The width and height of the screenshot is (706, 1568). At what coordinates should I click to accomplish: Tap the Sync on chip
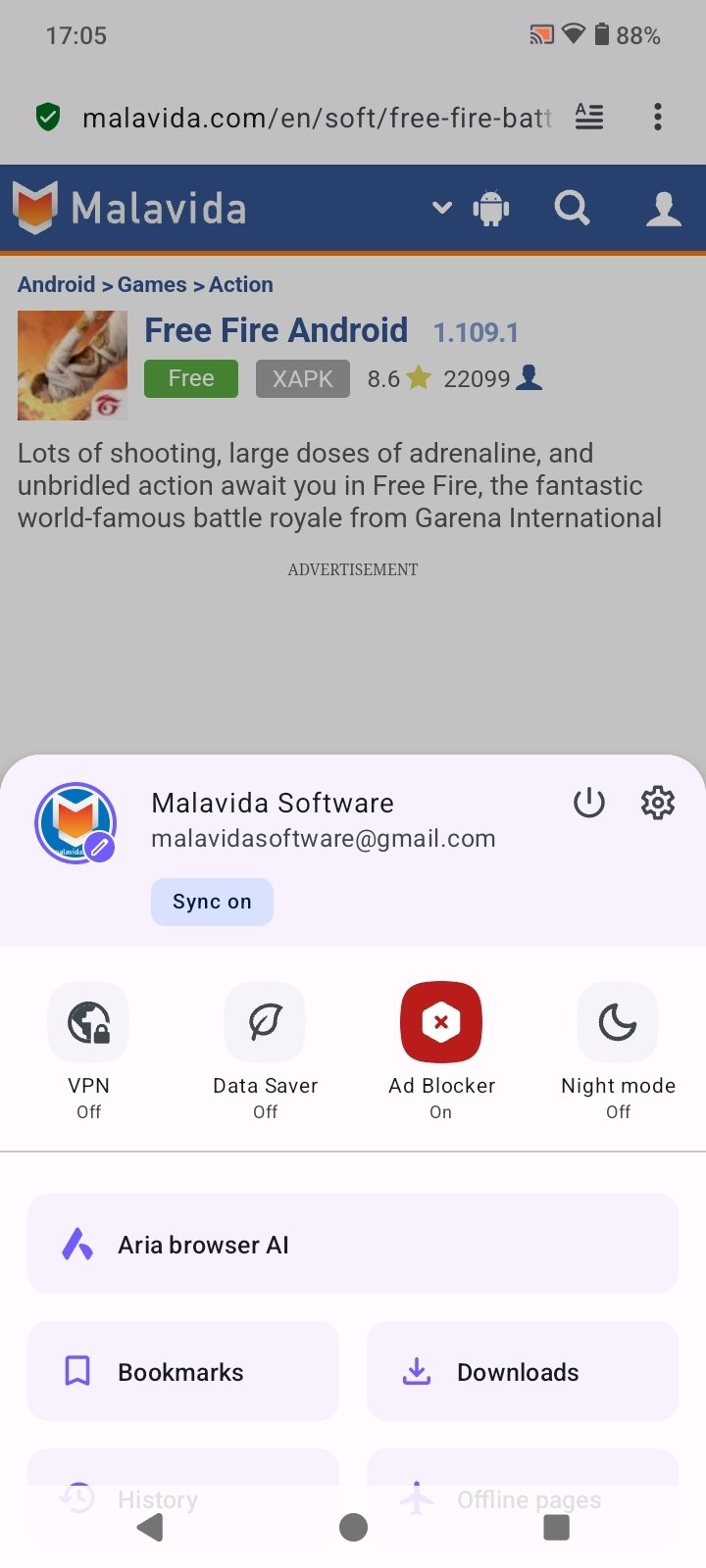[x=212, y=902]
